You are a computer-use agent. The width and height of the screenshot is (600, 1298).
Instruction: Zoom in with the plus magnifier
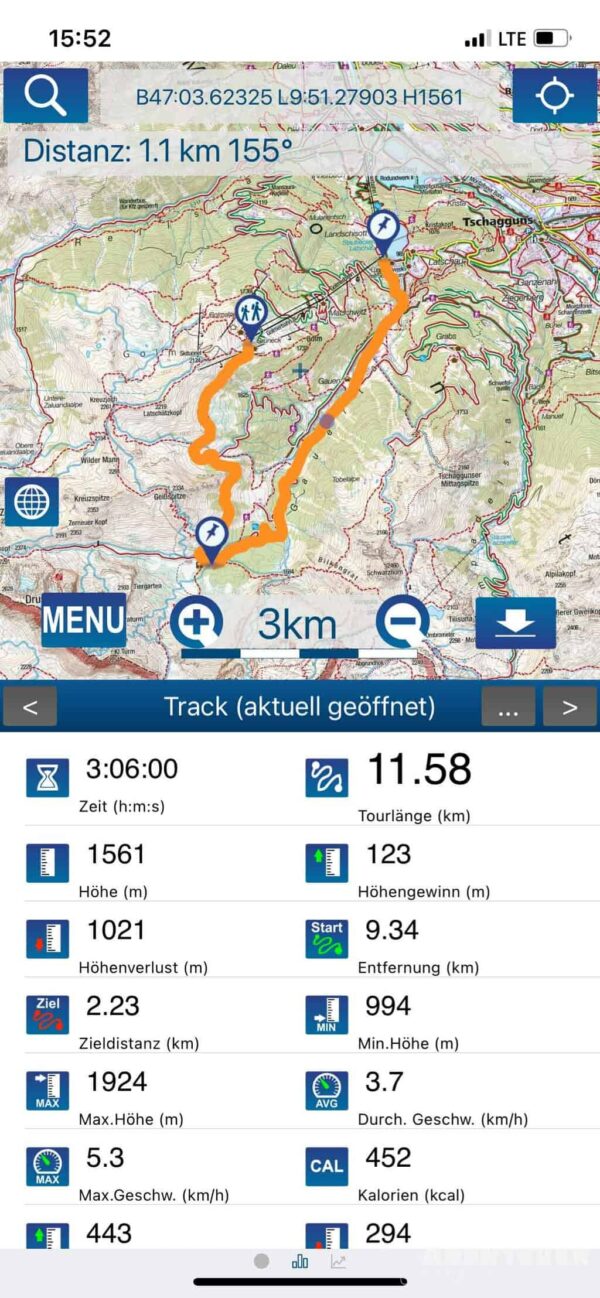click(x=196, y=624)
